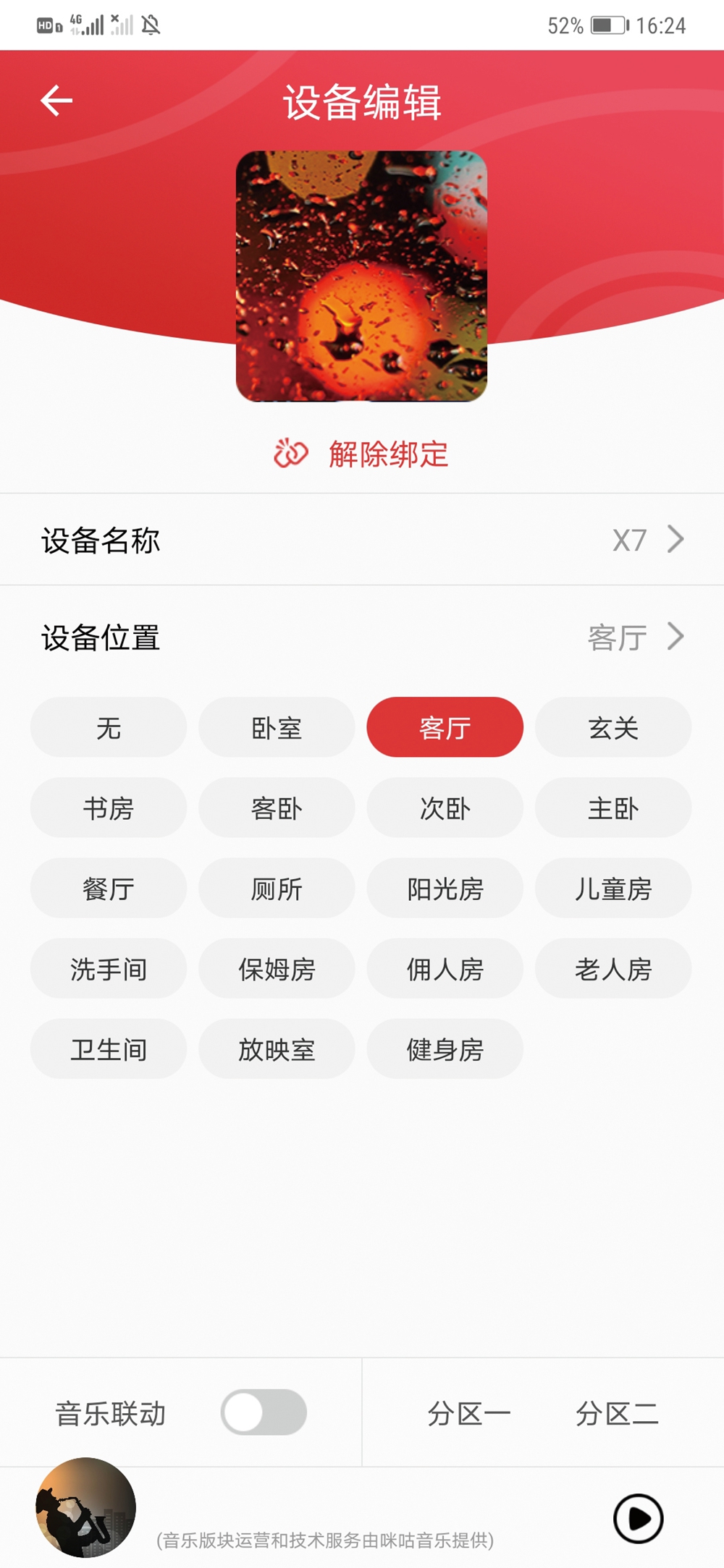Play music with the play button

point(638,1518)
